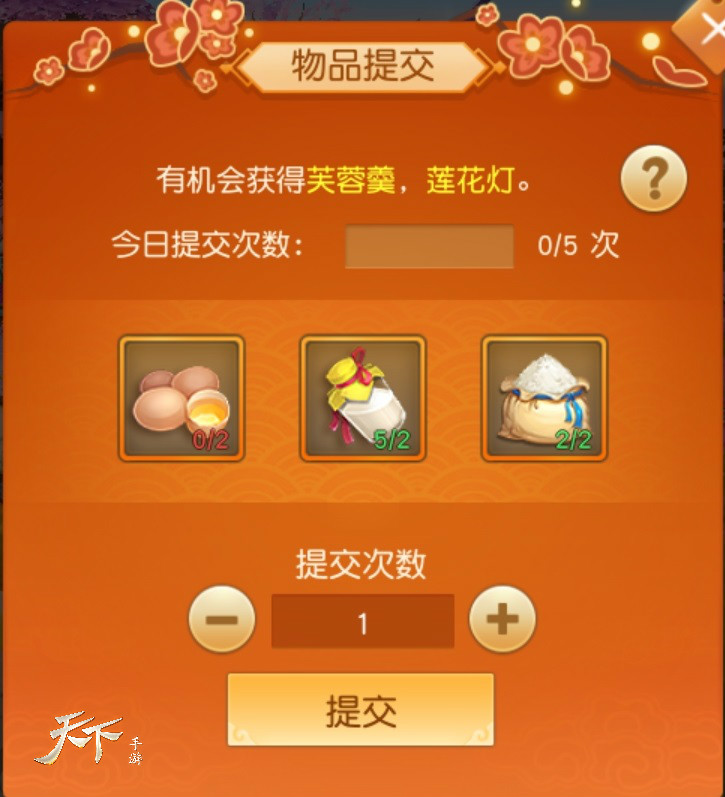Select the jar item showing 5/2
This screenshot has height=797, width=725.
(x=362, y=398)
